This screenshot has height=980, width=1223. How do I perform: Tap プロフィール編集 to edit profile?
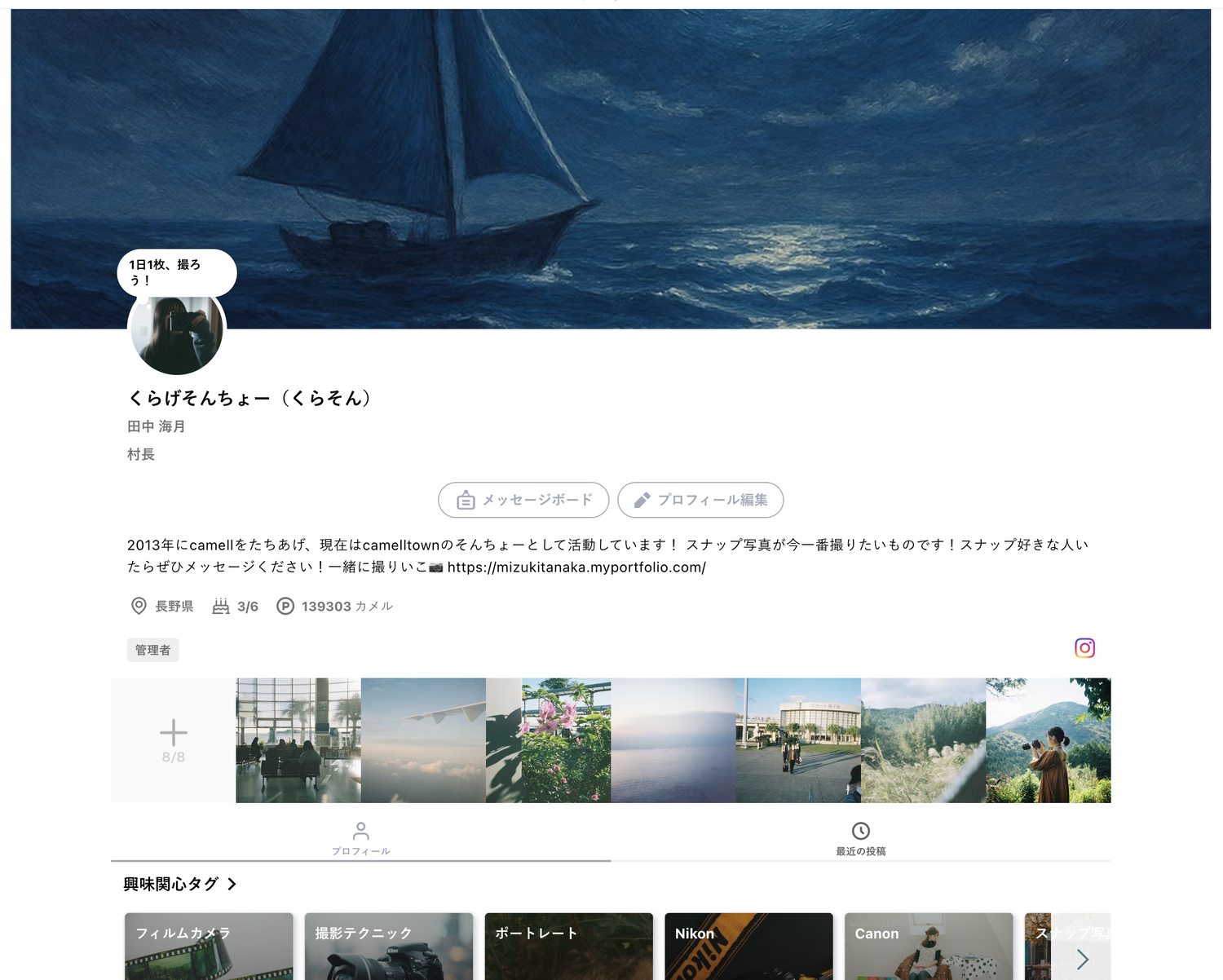(x=700, y=500)
